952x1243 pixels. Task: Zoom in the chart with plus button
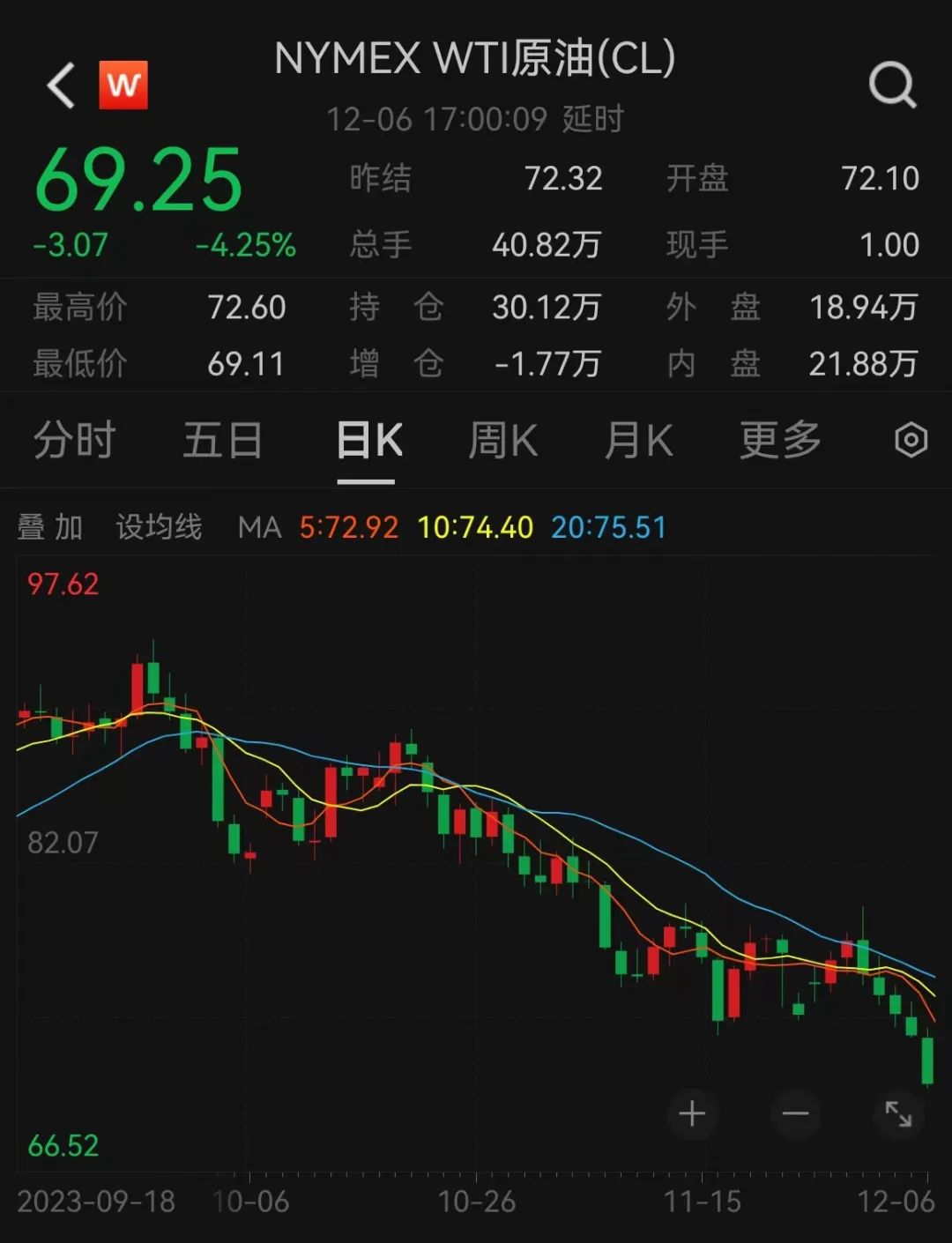pyautogui.click(x=692, y=1113)
